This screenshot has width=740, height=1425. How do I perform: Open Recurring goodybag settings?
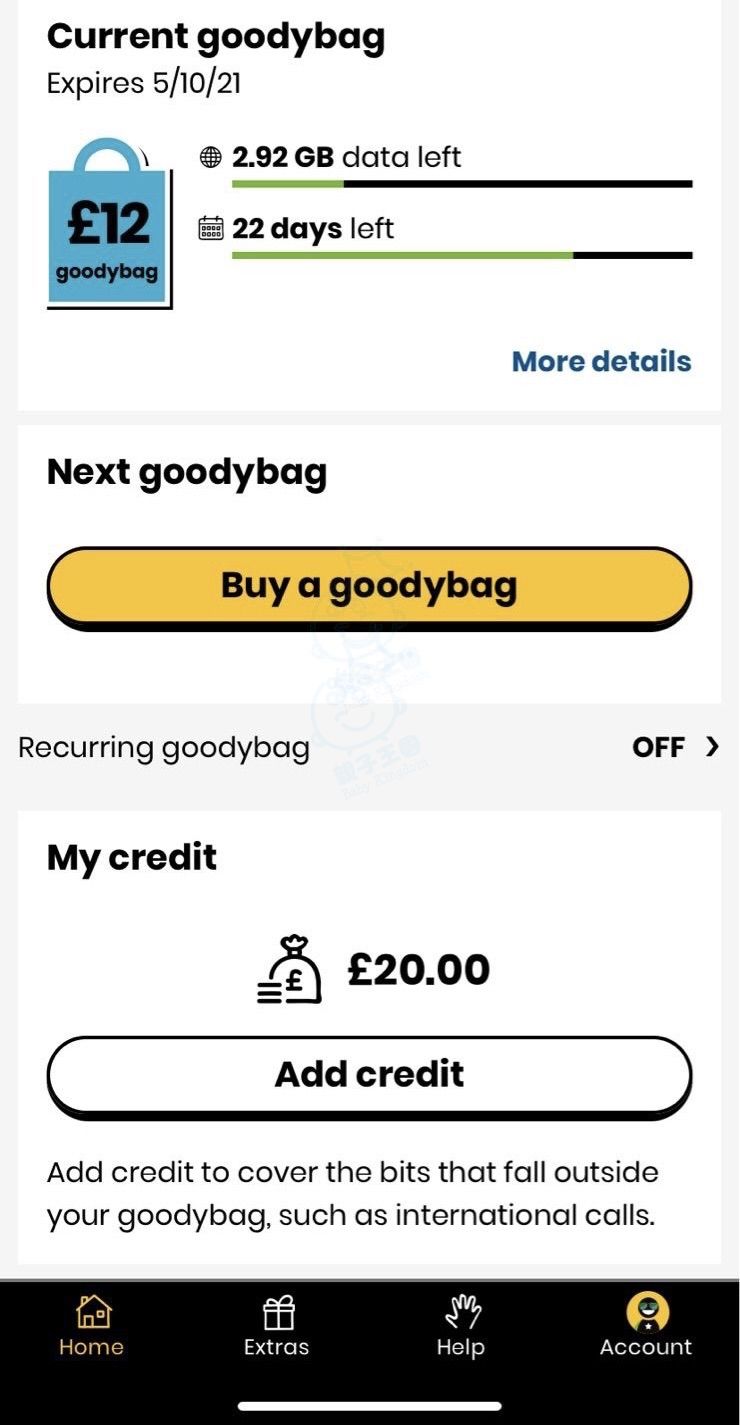(369, 747)
